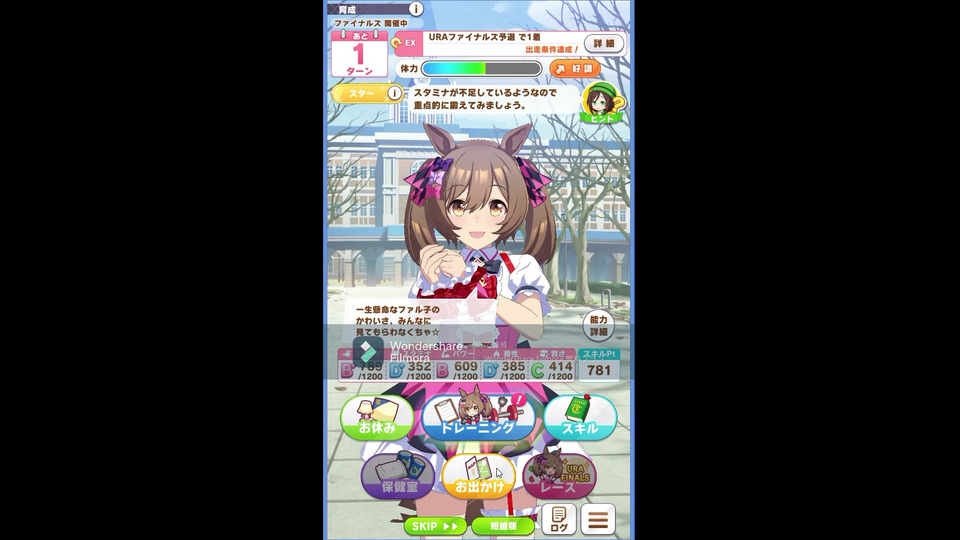This screenshot has width=960, height=540.
Task: Toggle the 短縮版 shortened mode button
Action: (x=502, y=525)
